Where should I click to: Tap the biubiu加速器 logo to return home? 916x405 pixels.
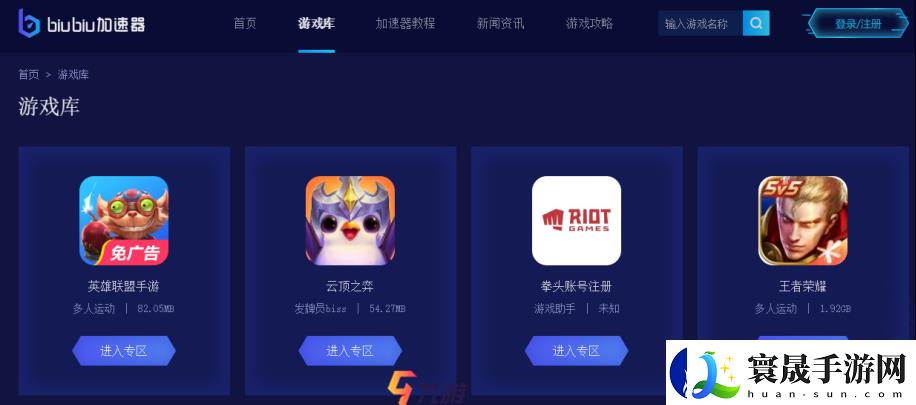(x=82, y=23)
